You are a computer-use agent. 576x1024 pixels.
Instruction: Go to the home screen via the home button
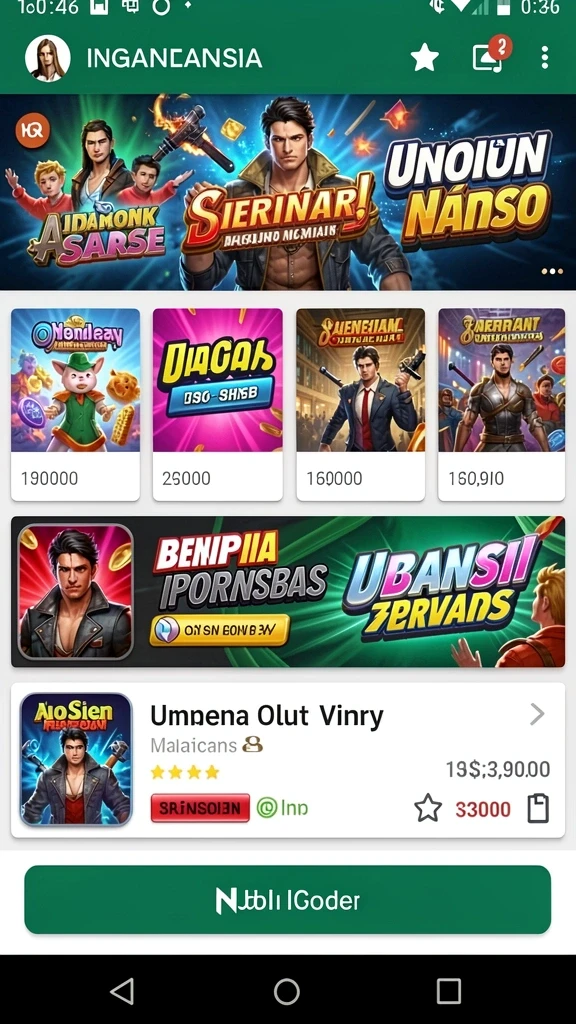tap(287, 991)
